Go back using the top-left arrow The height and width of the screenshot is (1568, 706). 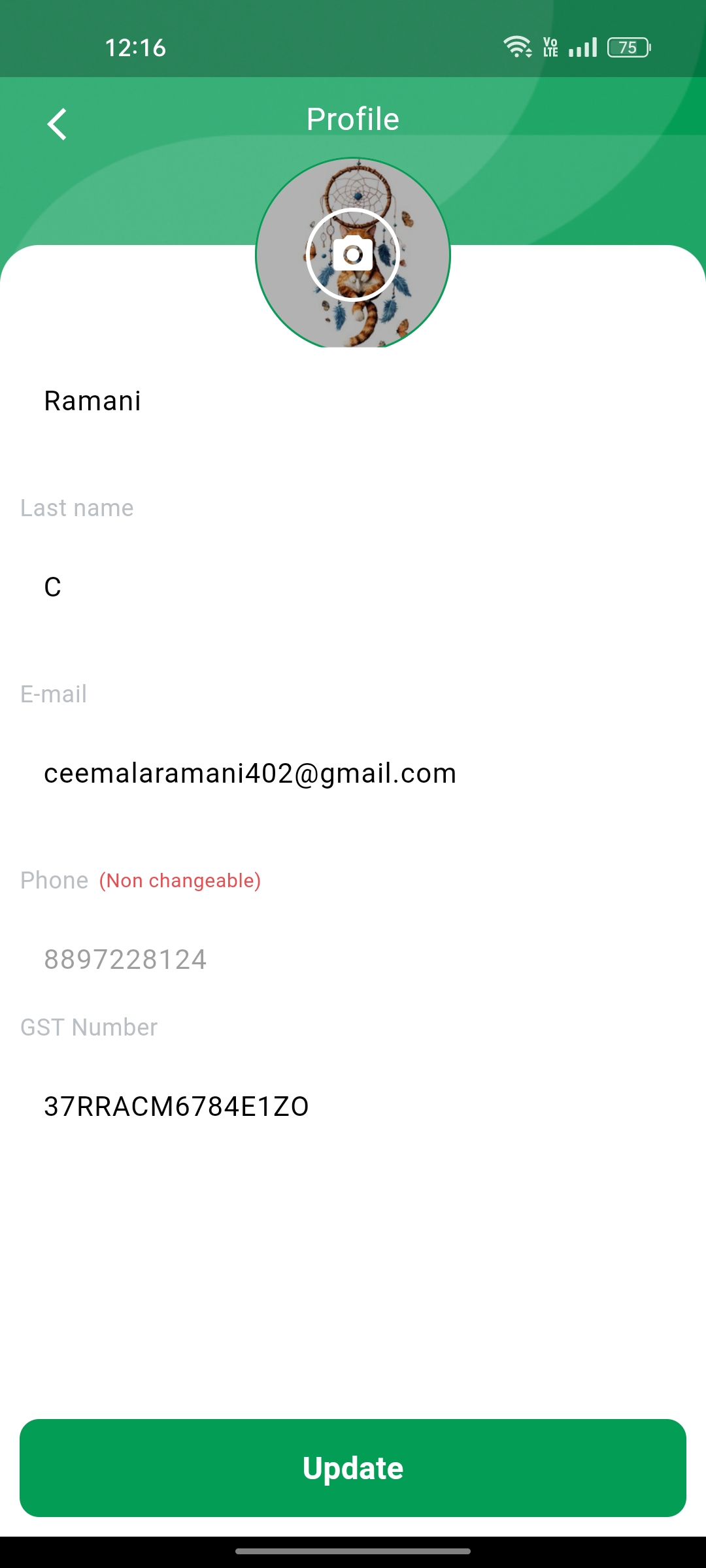58,124
